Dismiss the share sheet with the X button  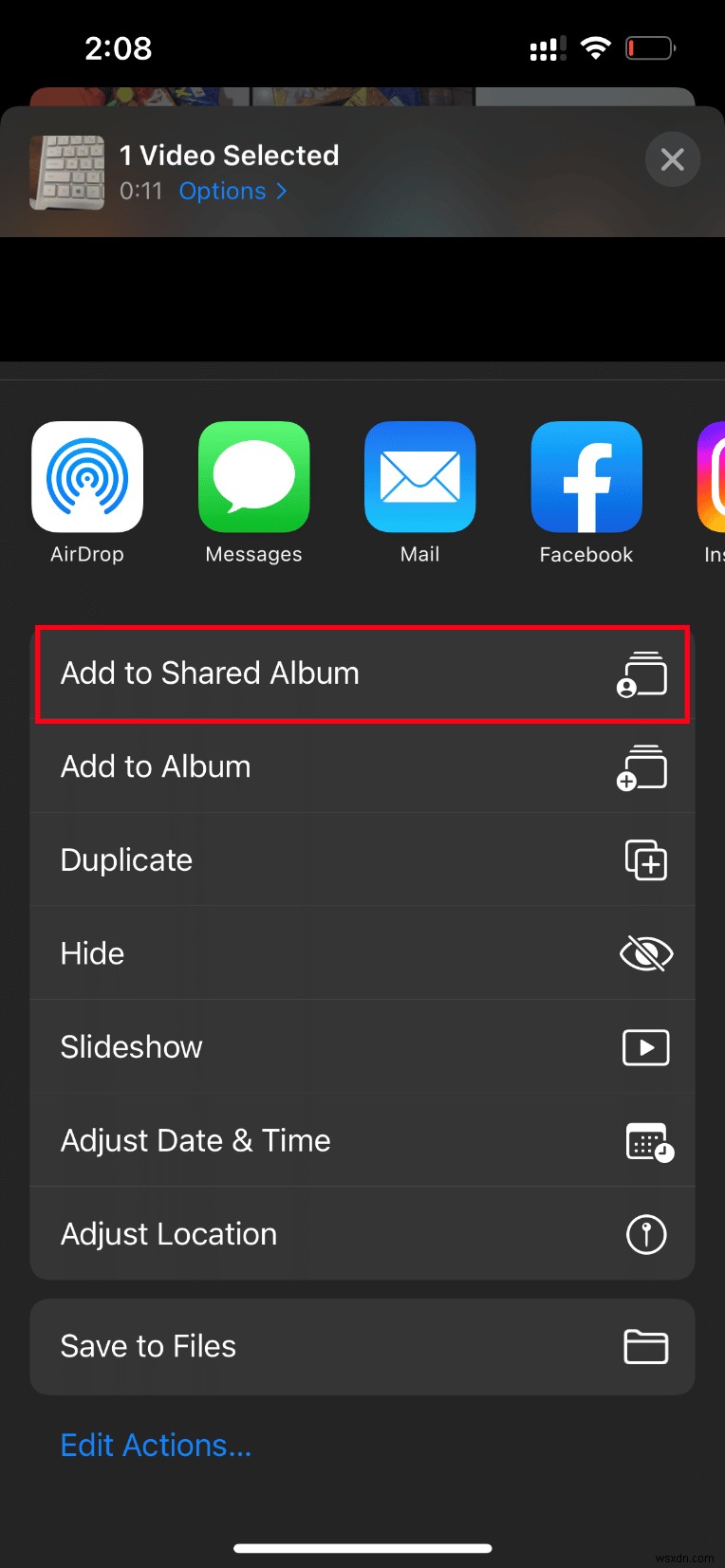673,159
